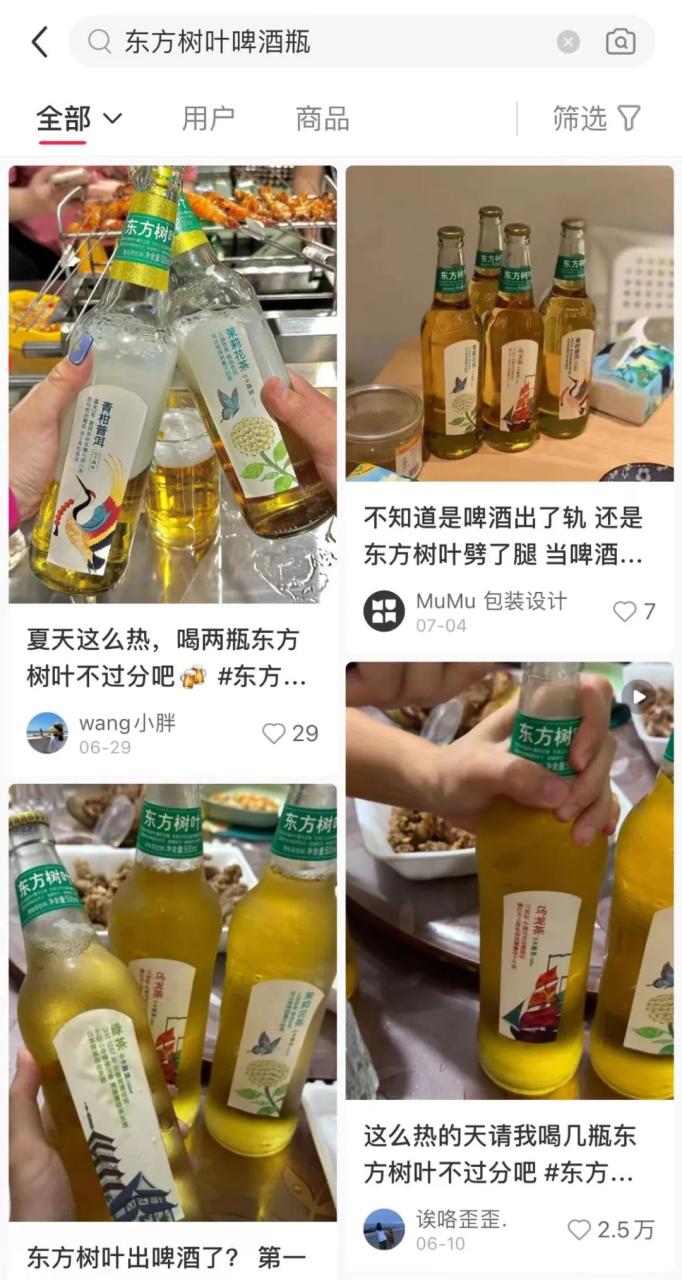Open the 筛选 filter options
This screenshot has height=1280, width=682.
point(596,118)
